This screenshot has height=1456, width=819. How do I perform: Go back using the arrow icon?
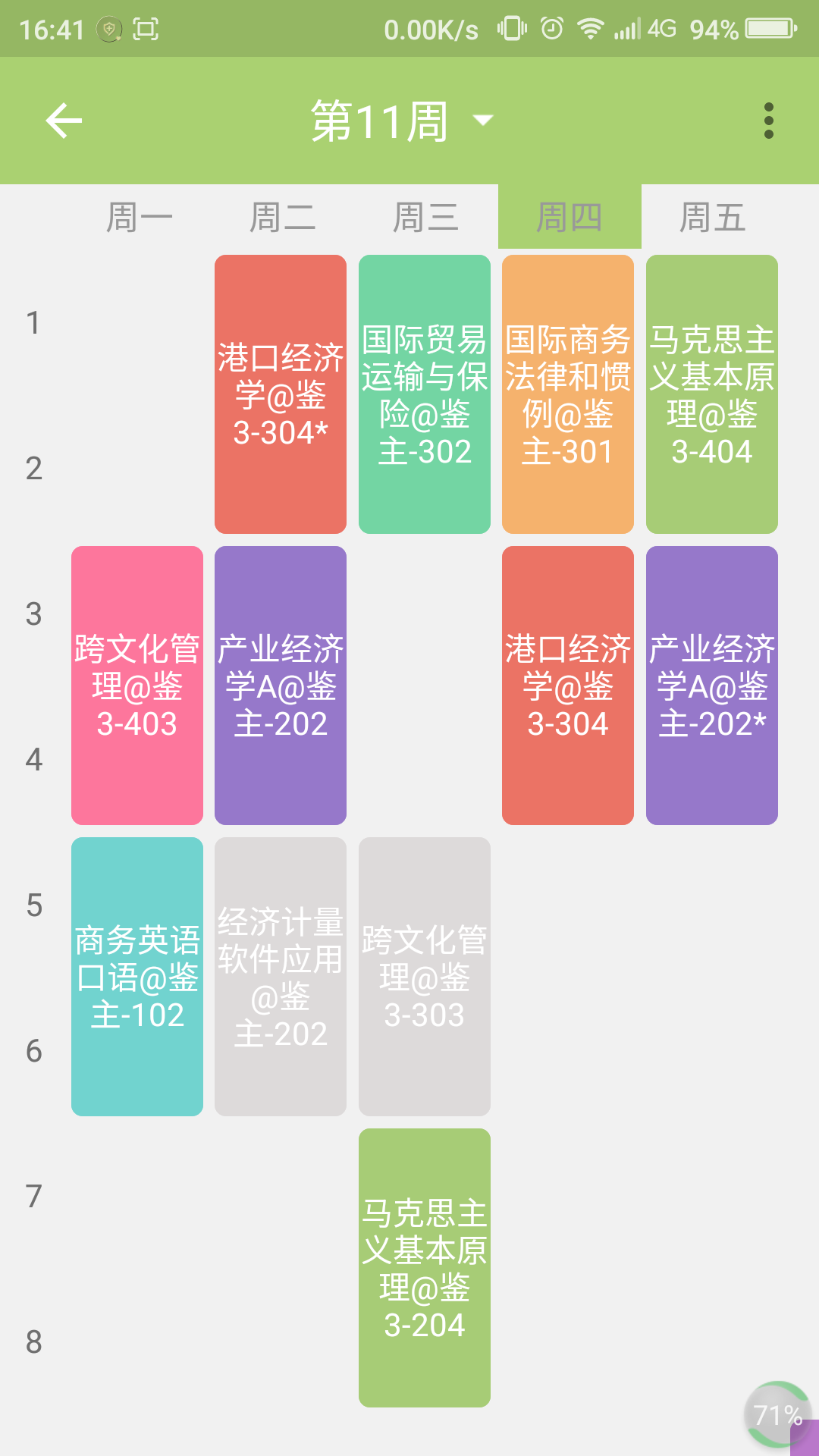(64, 121)
